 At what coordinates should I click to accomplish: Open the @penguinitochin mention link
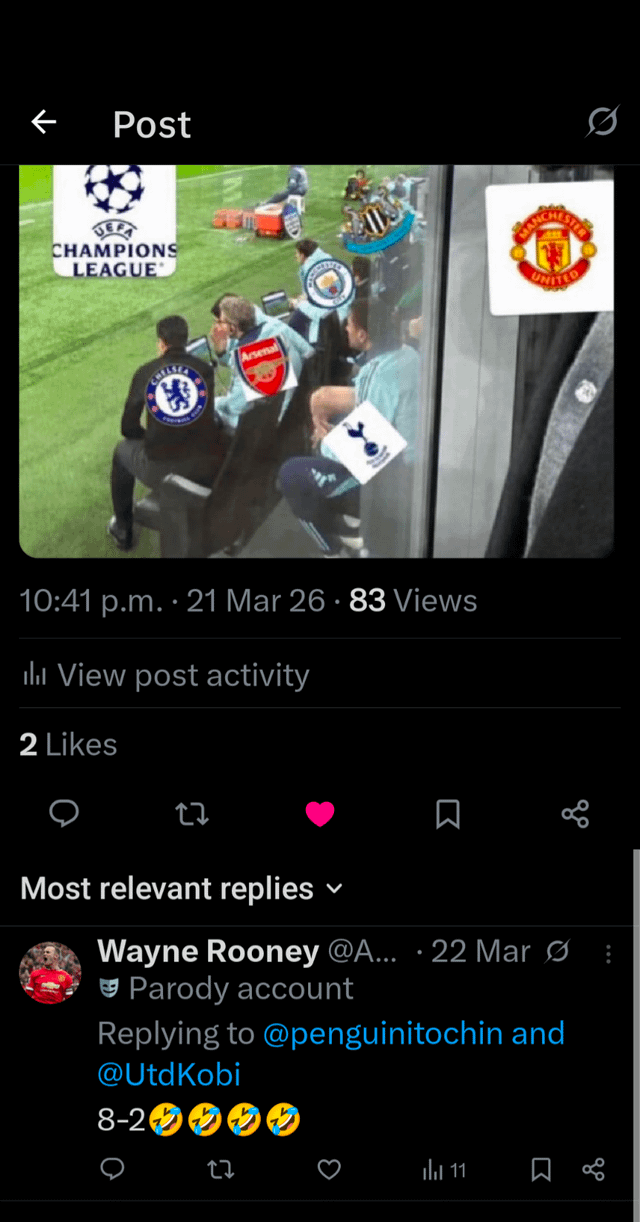pyautogui.click(x=386, y=1033)
